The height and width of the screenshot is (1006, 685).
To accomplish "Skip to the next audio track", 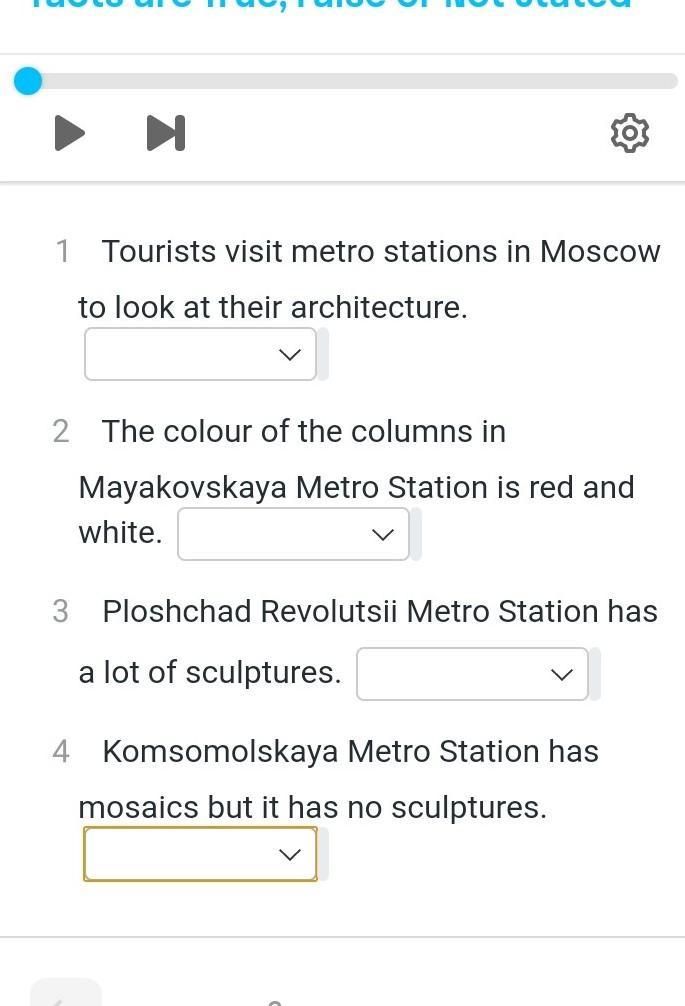I will (166, 132).
